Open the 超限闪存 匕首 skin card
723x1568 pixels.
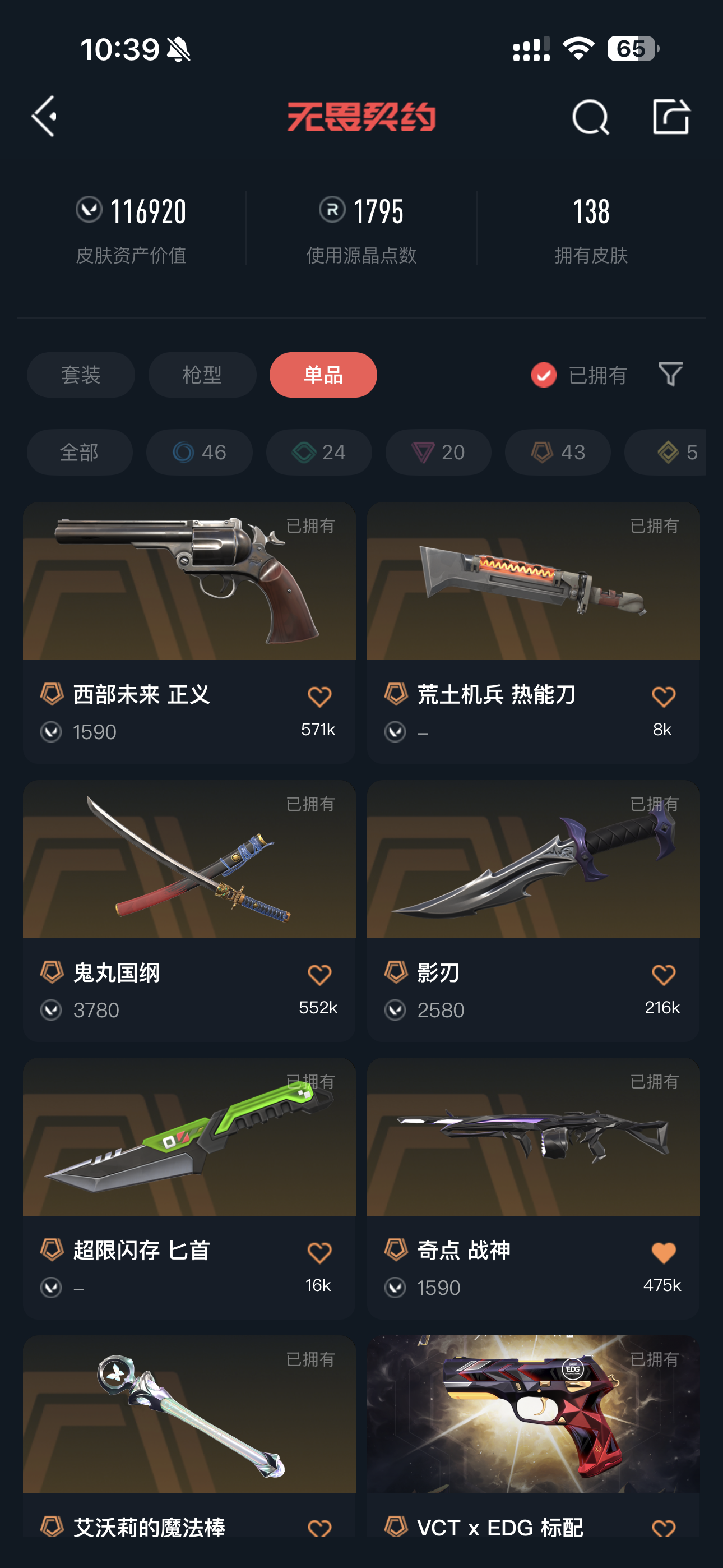click(189, 1137)
